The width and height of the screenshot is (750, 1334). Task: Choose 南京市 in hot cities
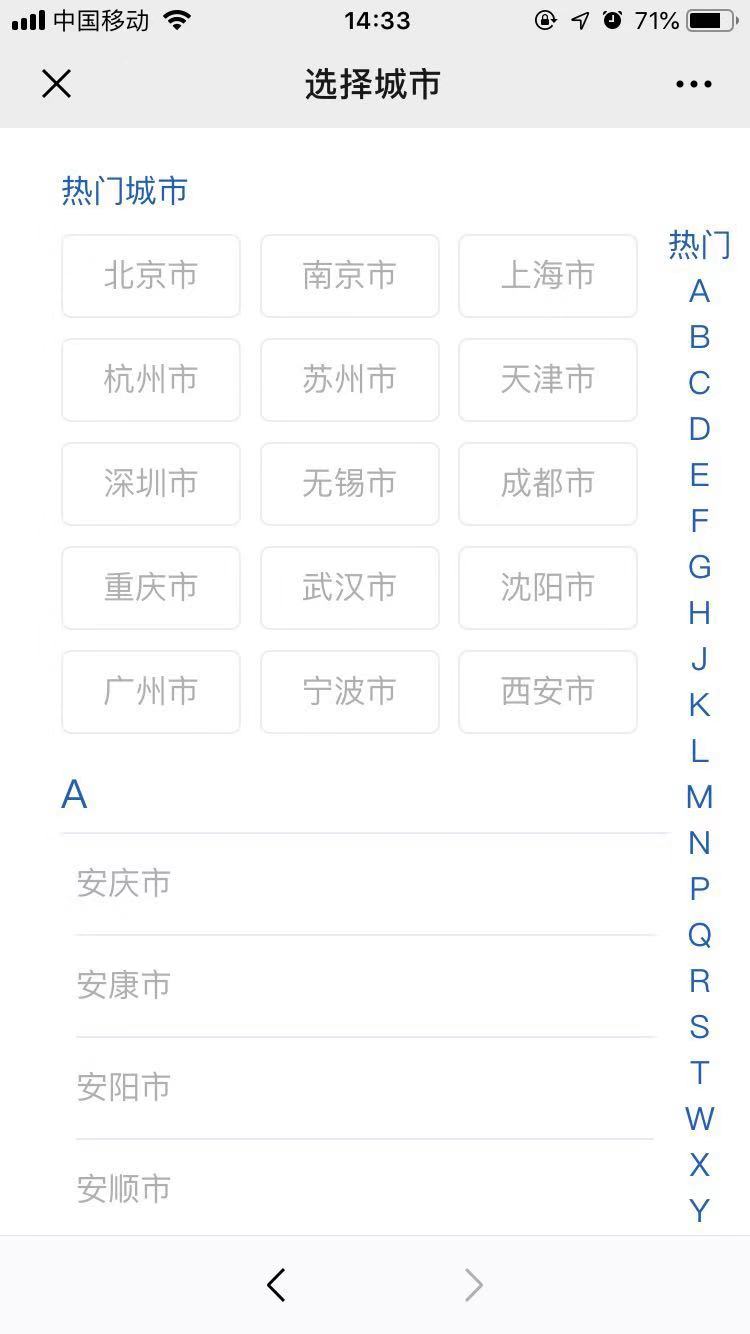[350, 276]
